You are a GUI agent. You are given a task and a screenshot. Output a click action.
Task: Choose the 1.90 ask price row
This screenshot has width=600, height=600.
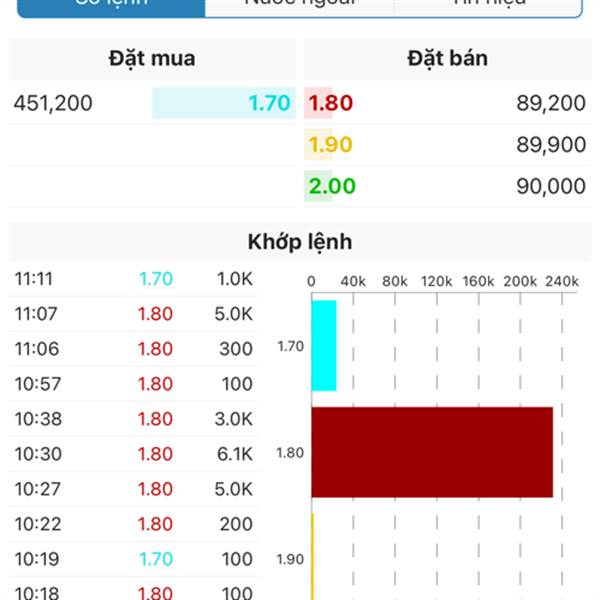click(446, 145)
